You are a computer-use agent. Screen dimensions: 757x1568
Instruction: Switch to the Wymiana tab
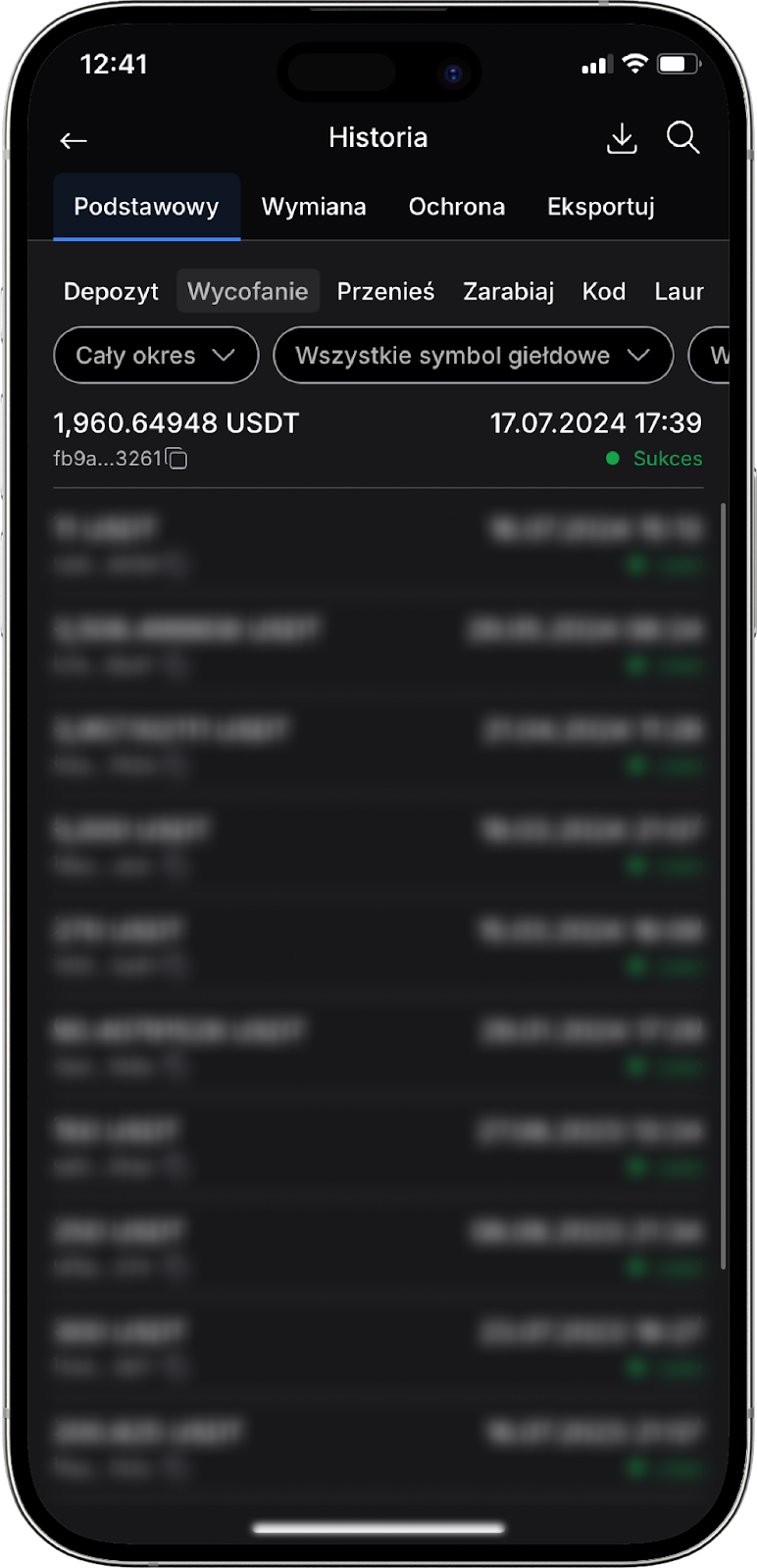[x=314, y=207]
